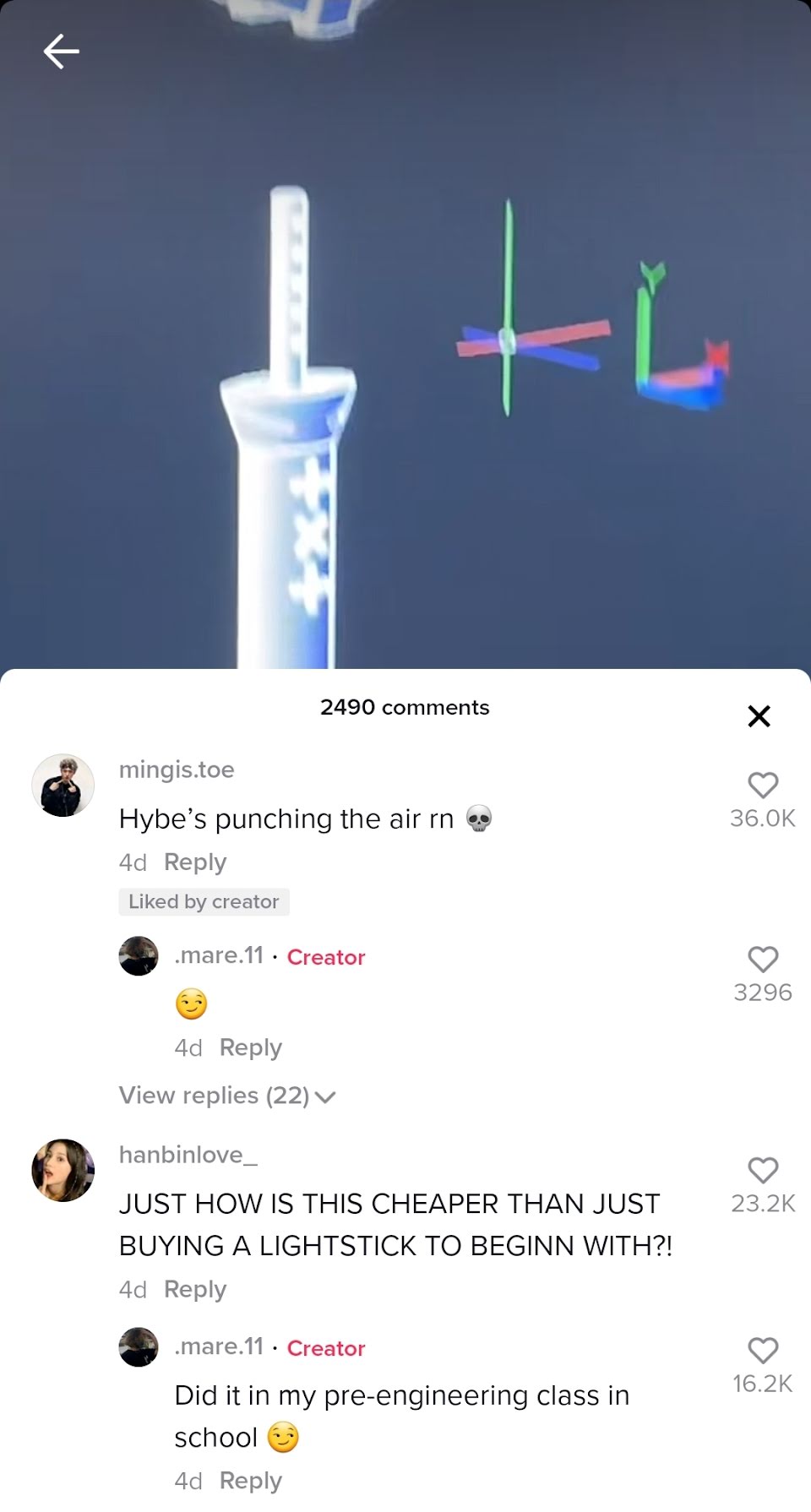811x1512 pixels.
Task: Close the comments panel
Action: click(x=759, y=716)
